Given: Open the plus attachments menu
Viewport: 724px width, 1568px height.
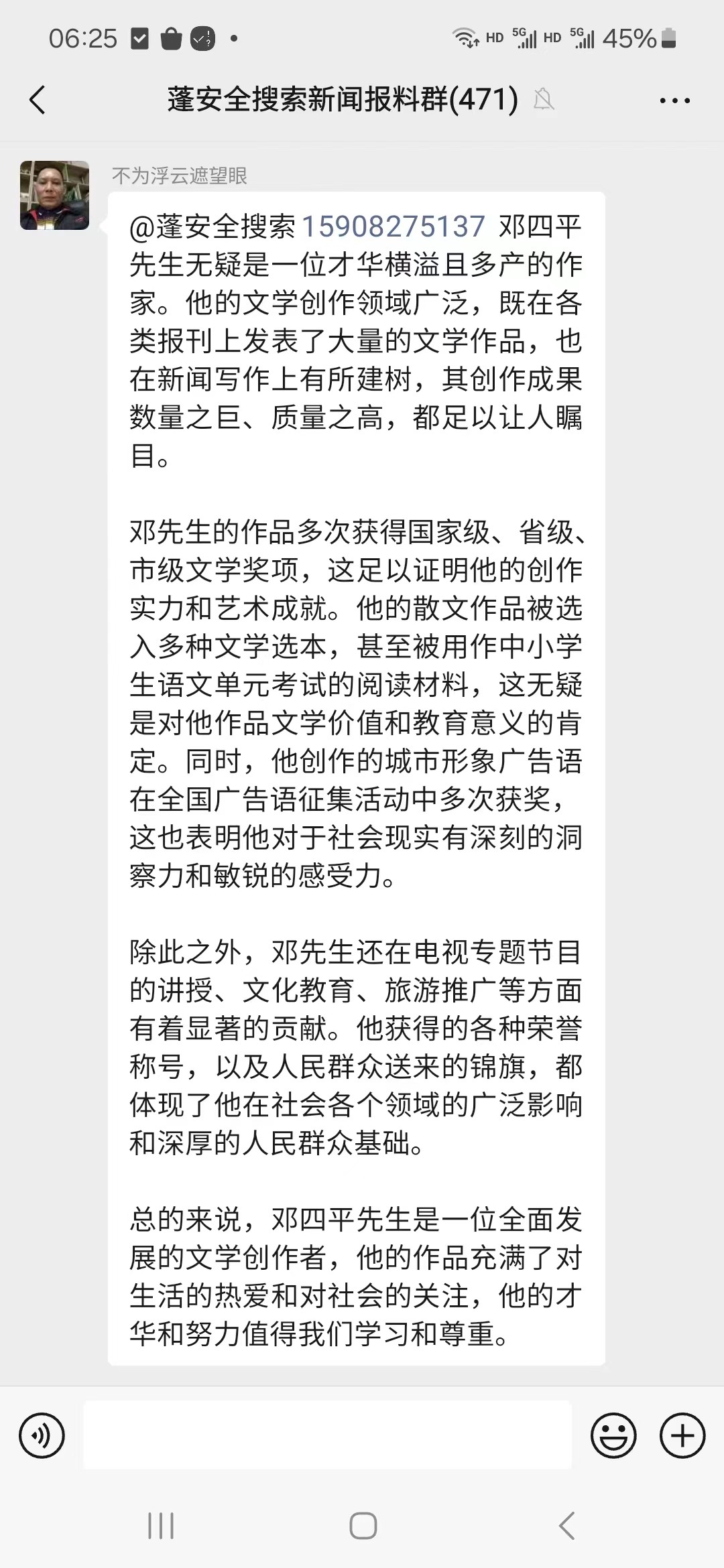Looking at the screenshot, I should [682, 1435].
